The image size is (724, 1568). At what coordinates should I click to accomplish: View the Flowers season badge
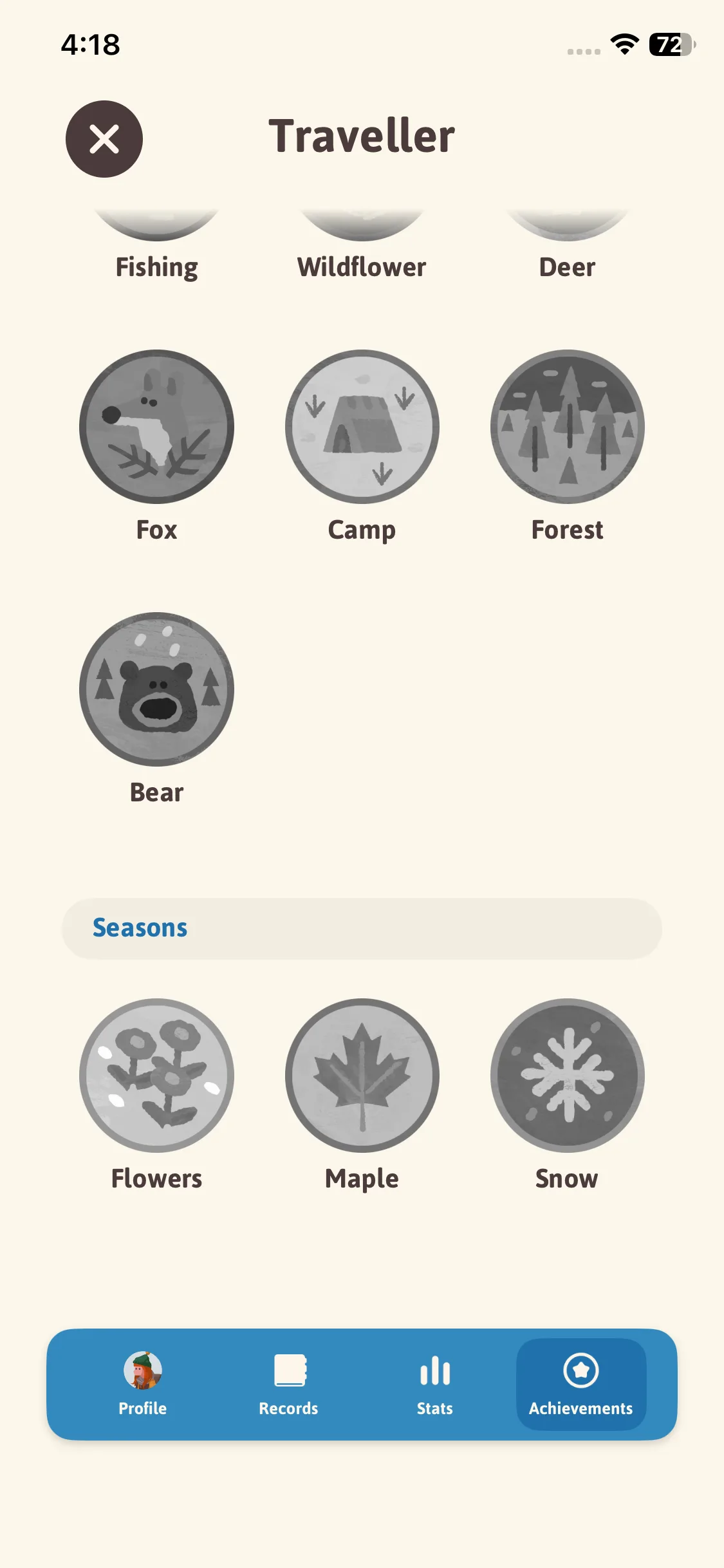pyautogui.click(x=156, y=1076)
